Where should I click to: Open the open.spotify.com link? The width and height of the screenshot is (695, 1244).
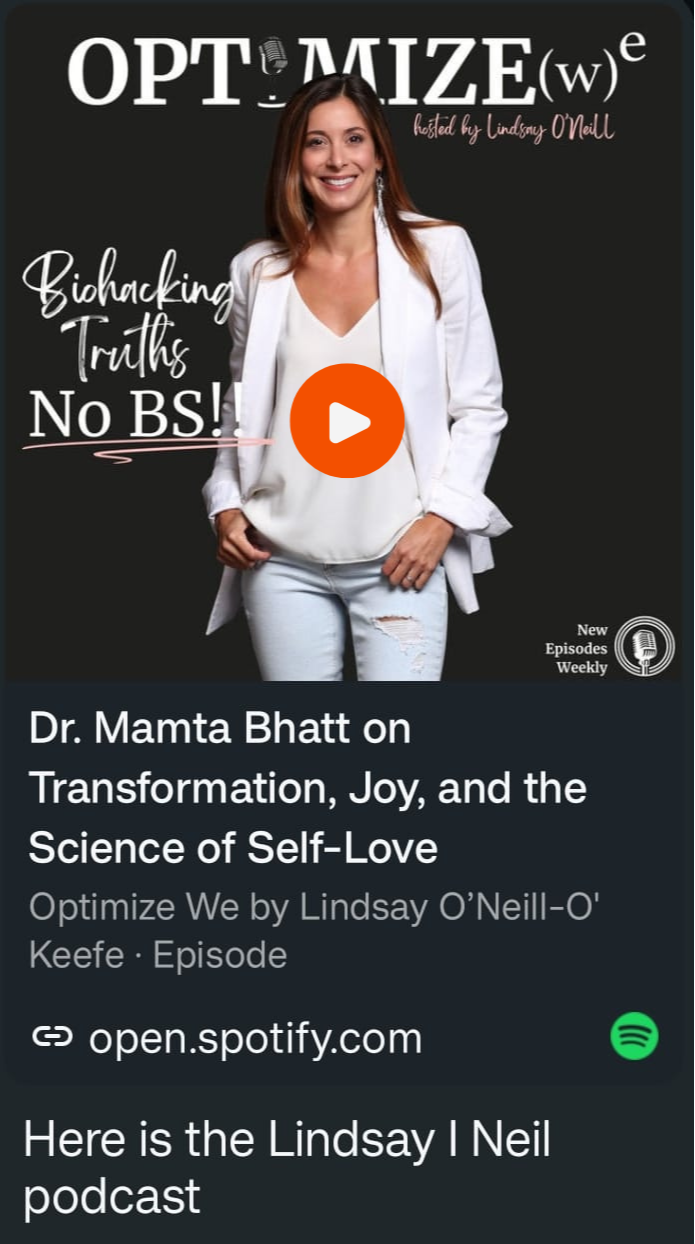click(254, 1038)
